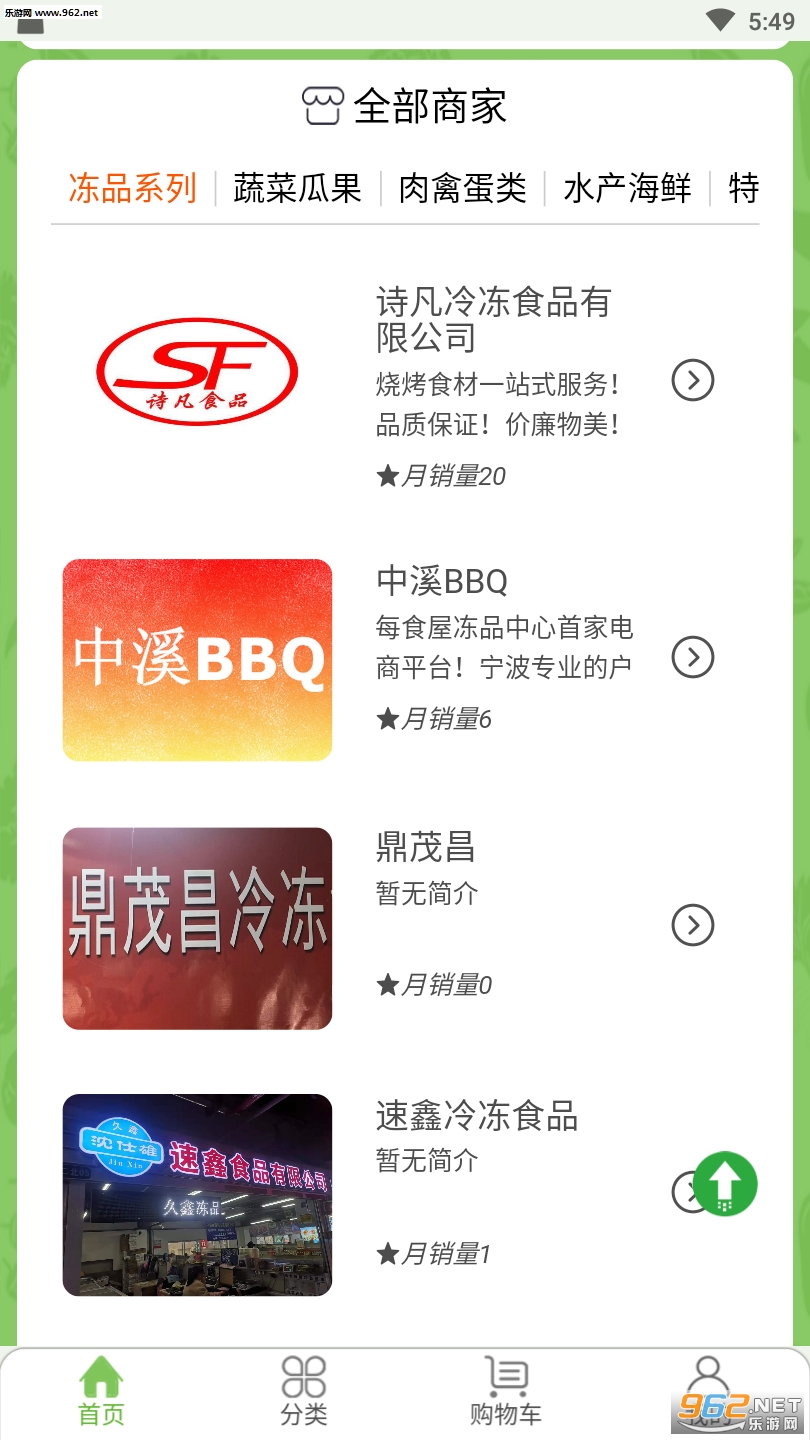Tap the arrow next to 中溪BBQ
Viewport: 810px width, 1440px height.
point(692,657)
